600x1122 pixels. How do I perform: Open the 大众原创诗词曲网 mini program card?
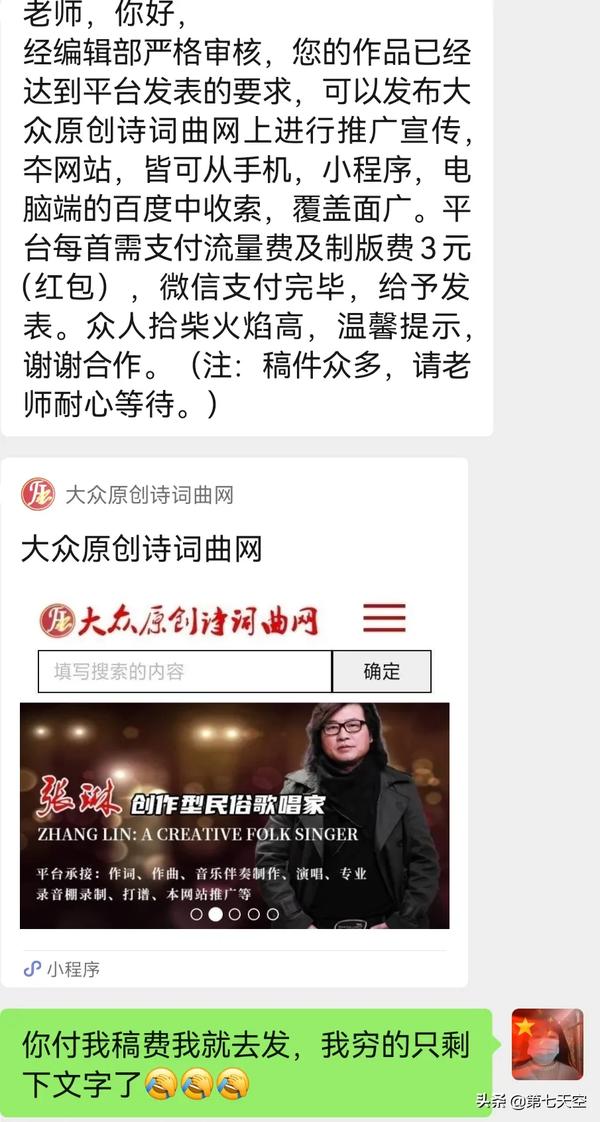[235, 723]
